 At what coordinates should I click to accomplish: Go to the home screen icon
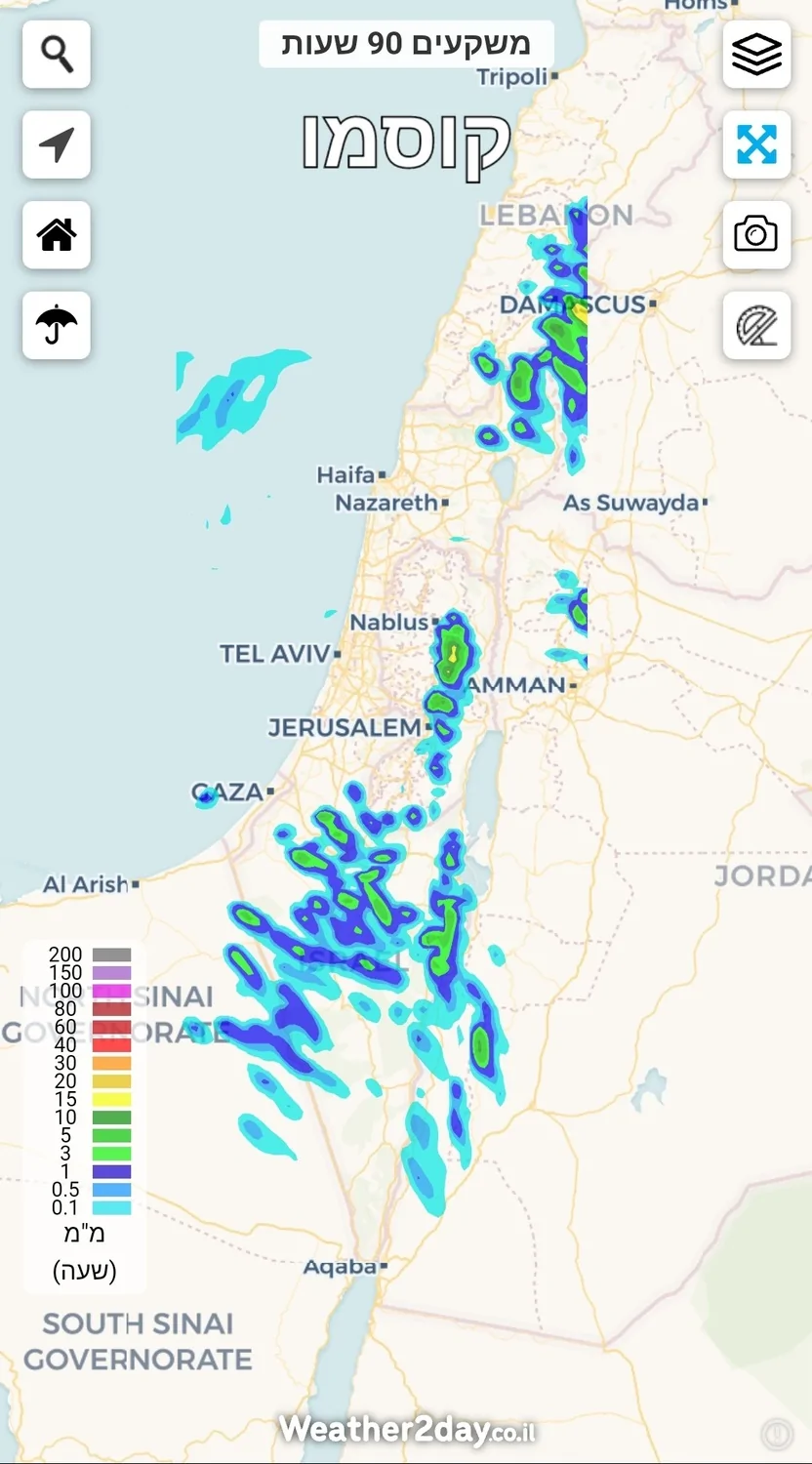coord(57,235)
